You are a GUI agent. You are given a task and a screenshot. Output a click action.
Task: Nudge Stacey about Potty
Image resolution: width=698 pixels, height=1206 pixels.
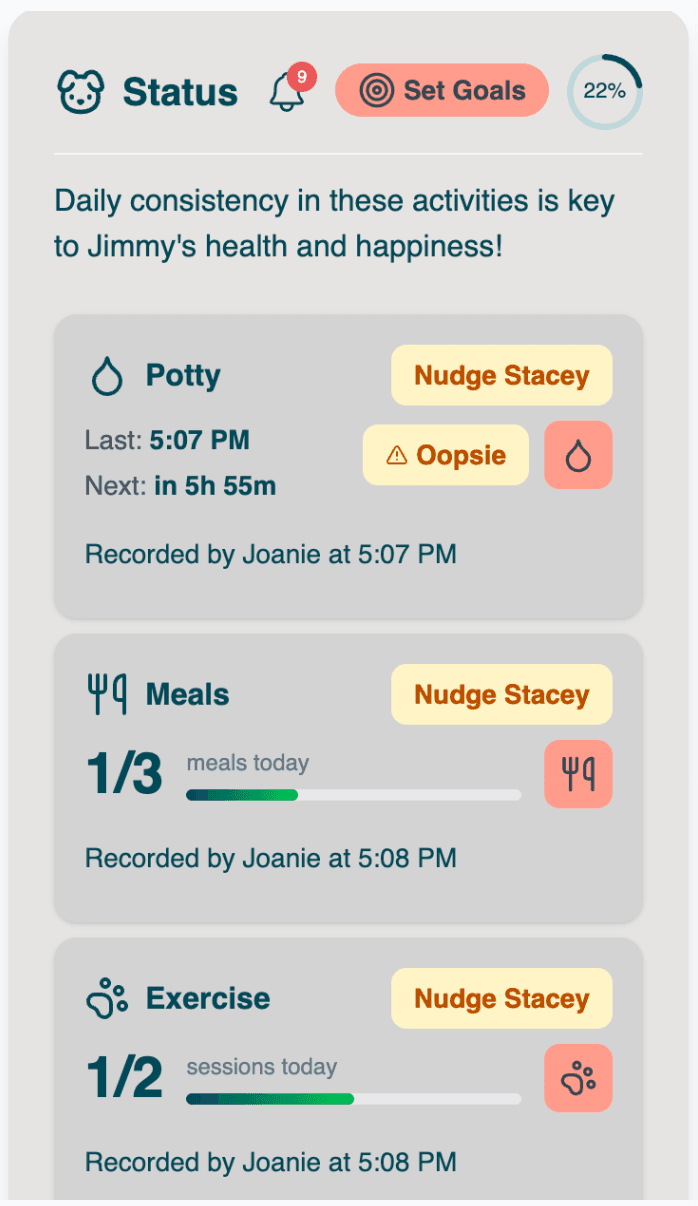(x=501, y=376)
